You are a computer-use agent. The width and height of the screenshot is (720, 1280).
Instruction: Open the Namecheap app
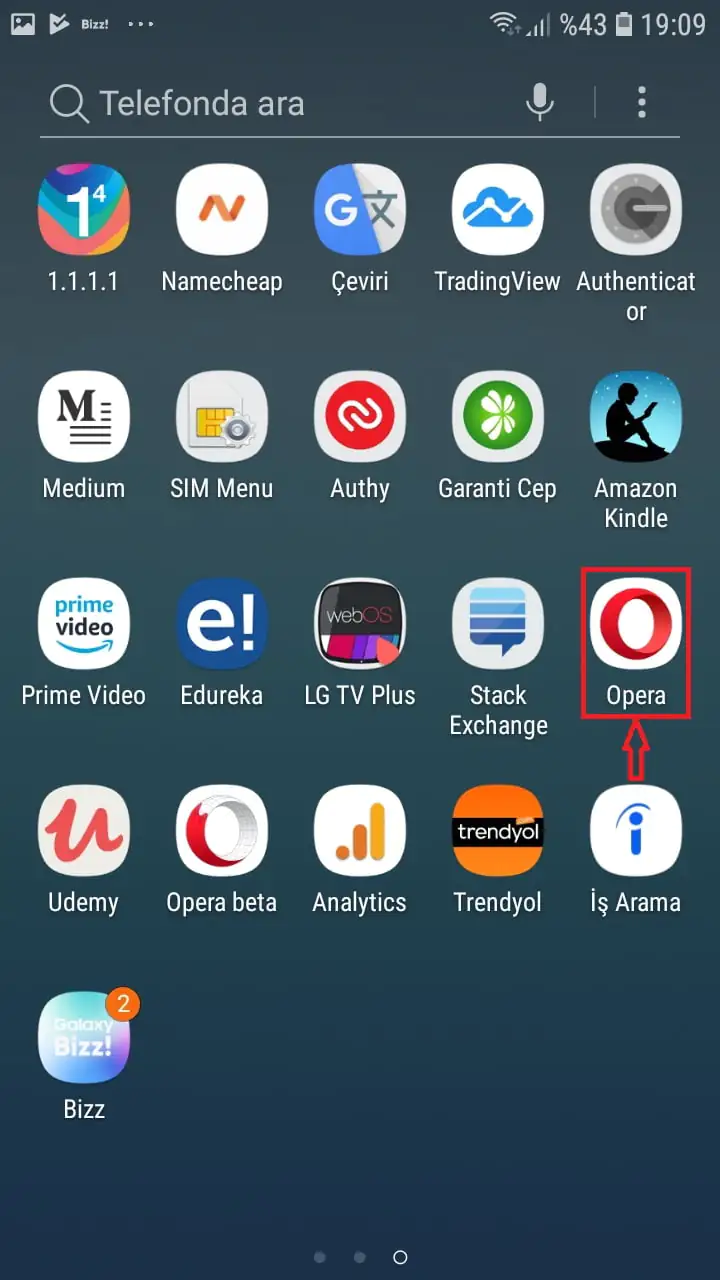point(222,210)
